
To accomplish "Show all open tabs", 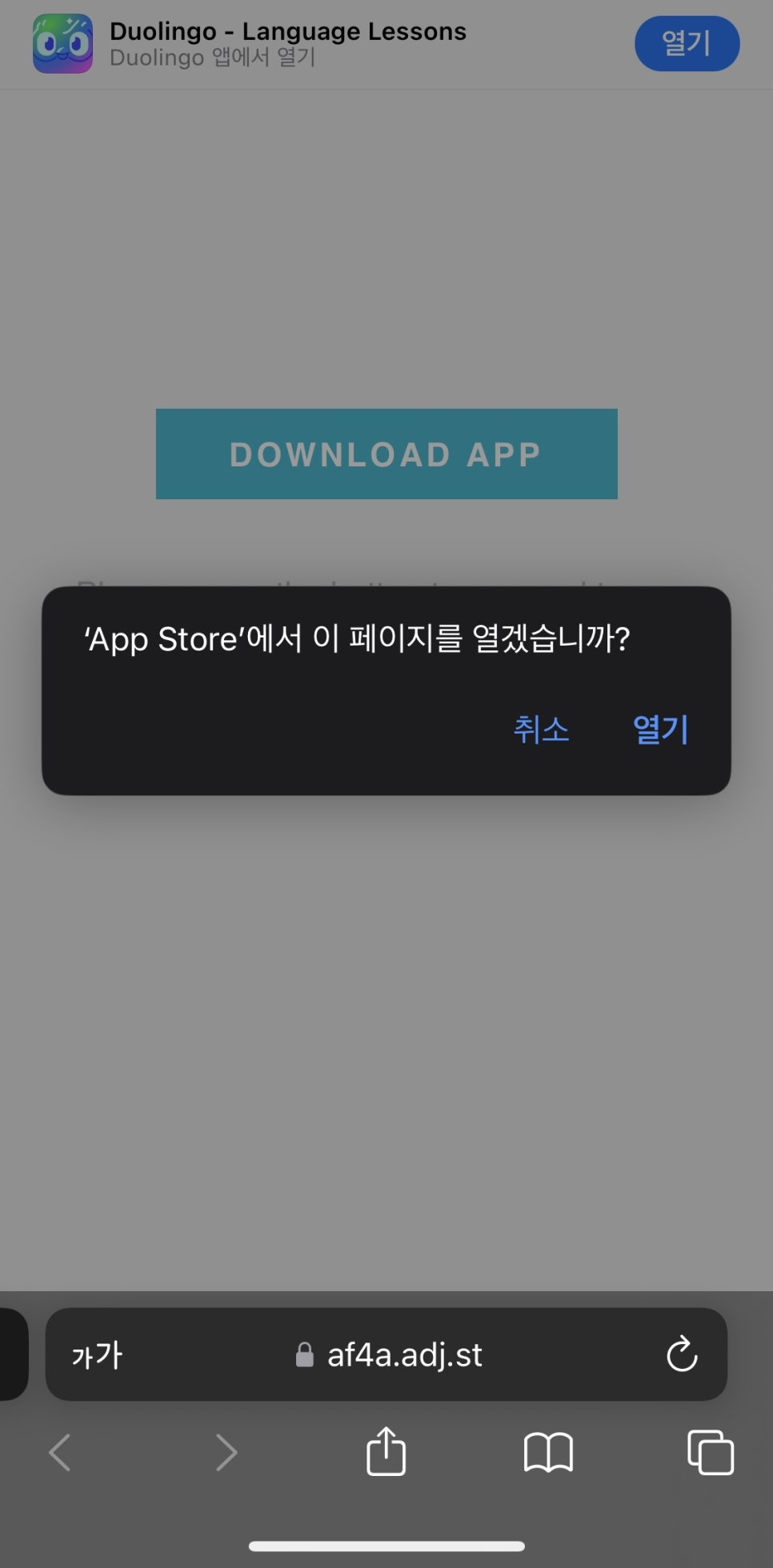I will coord(711,1452).
